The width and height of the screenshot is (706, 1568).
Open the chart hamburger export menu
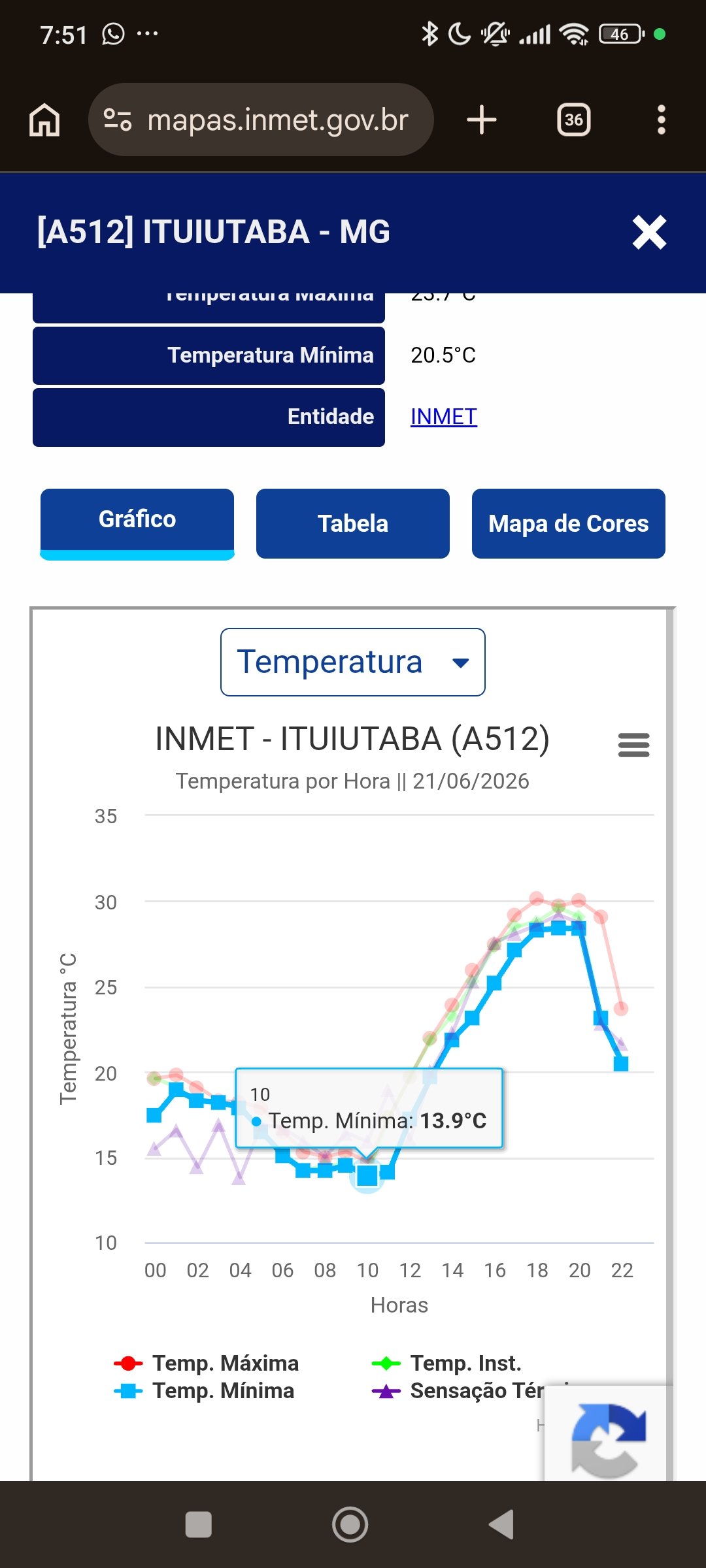(x=633, y=745)
